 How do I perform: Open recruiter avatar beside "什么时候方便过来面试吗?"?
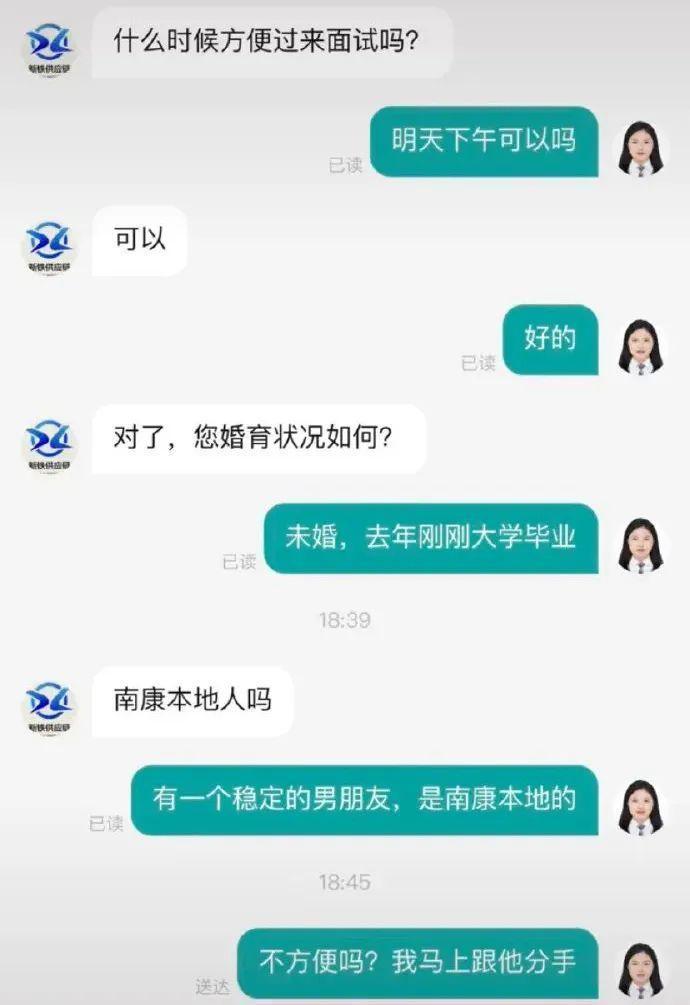(x=49, y=46)
